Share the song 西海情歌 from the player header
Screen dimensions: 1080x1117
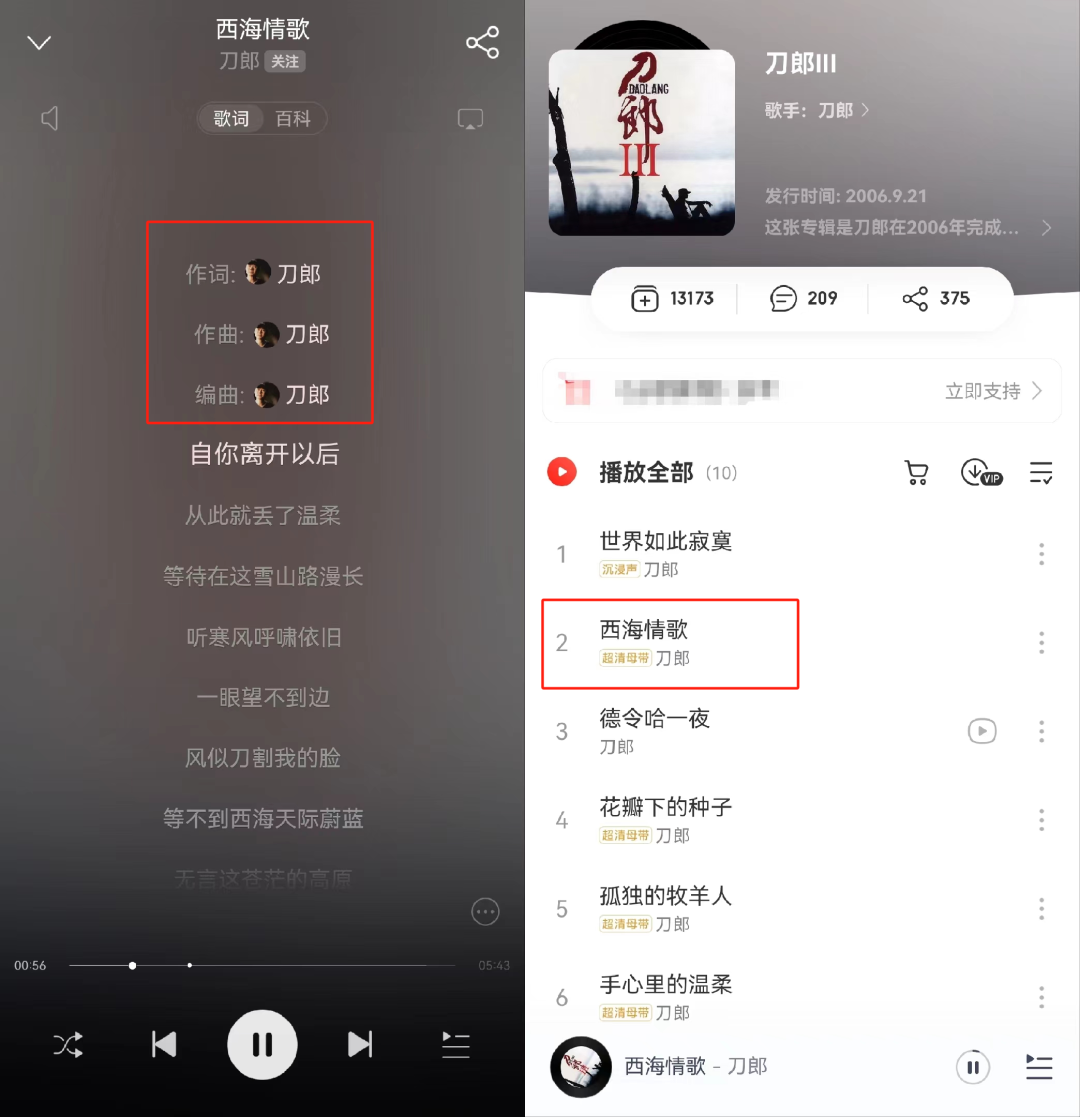coord(482,43)
